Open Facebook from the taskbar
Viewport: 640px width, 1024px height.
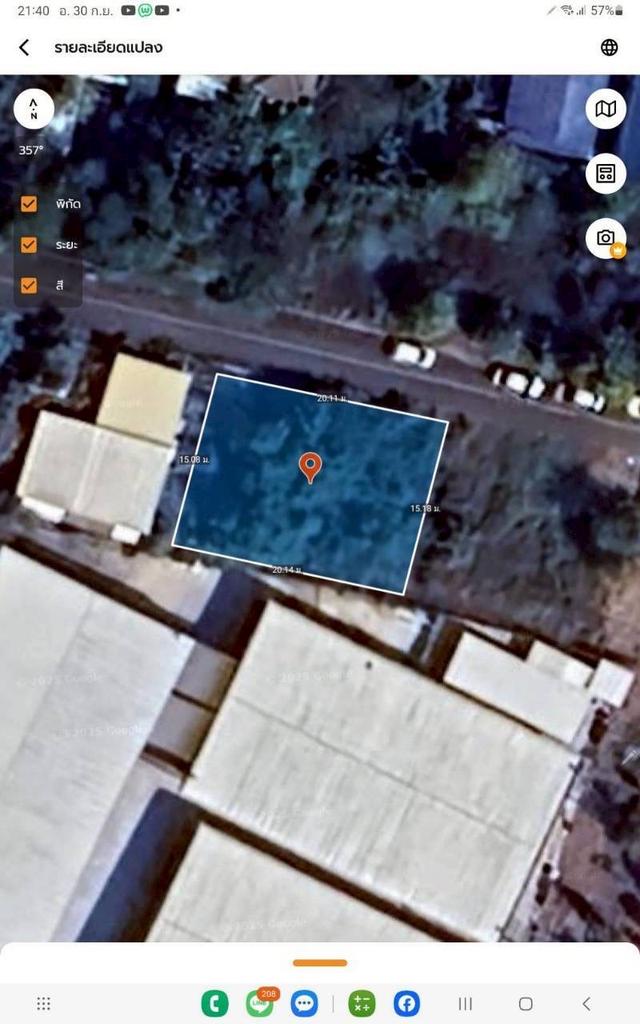[x=406, y=1003]
